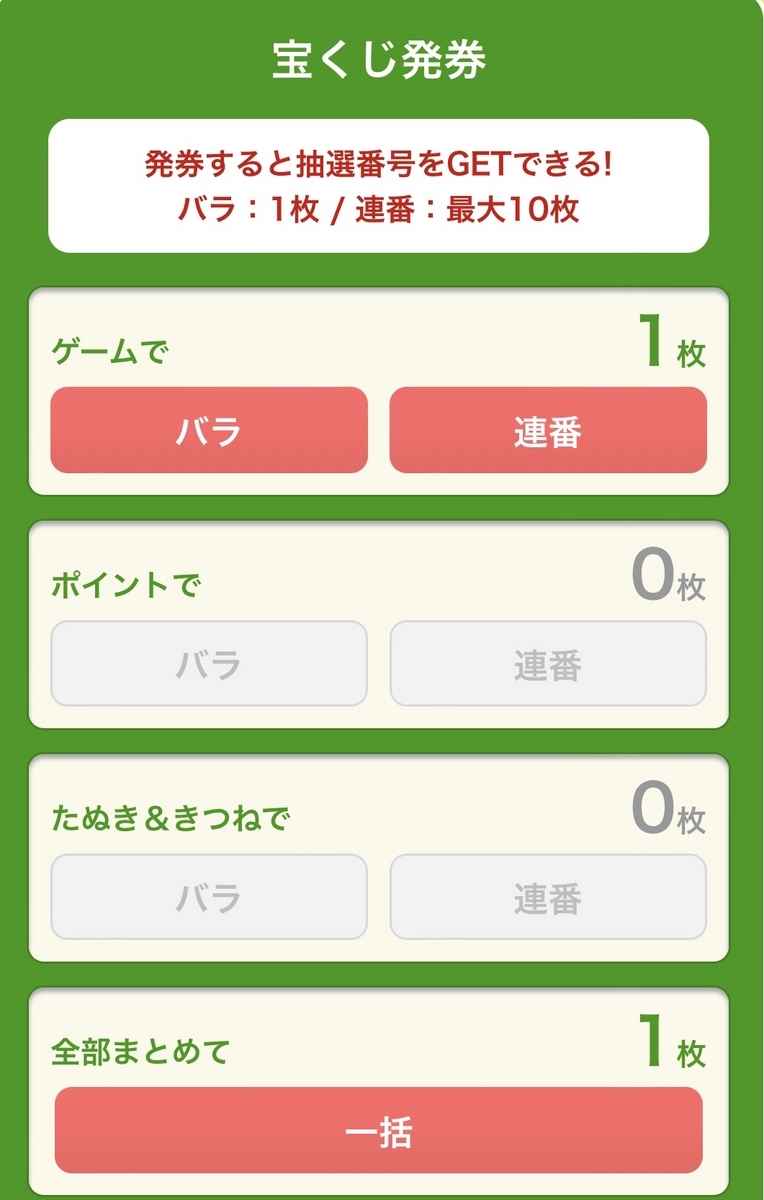Click the 0枚 count next to たぬき＆きつねで
The width and height of the screenshot is (764, 1200).
coord(672,807)
